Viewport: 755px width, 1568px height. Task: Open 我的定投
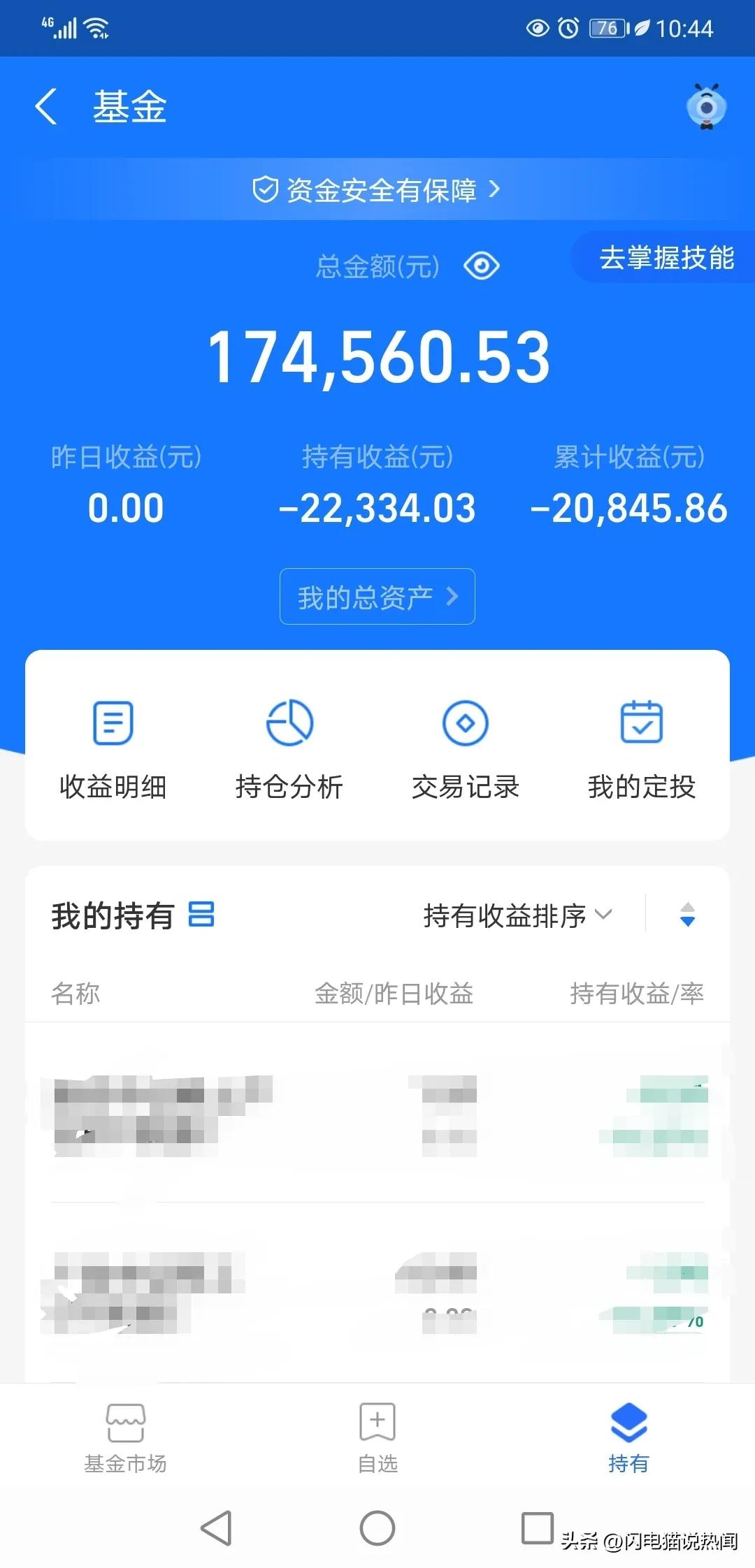coord(641,749)
